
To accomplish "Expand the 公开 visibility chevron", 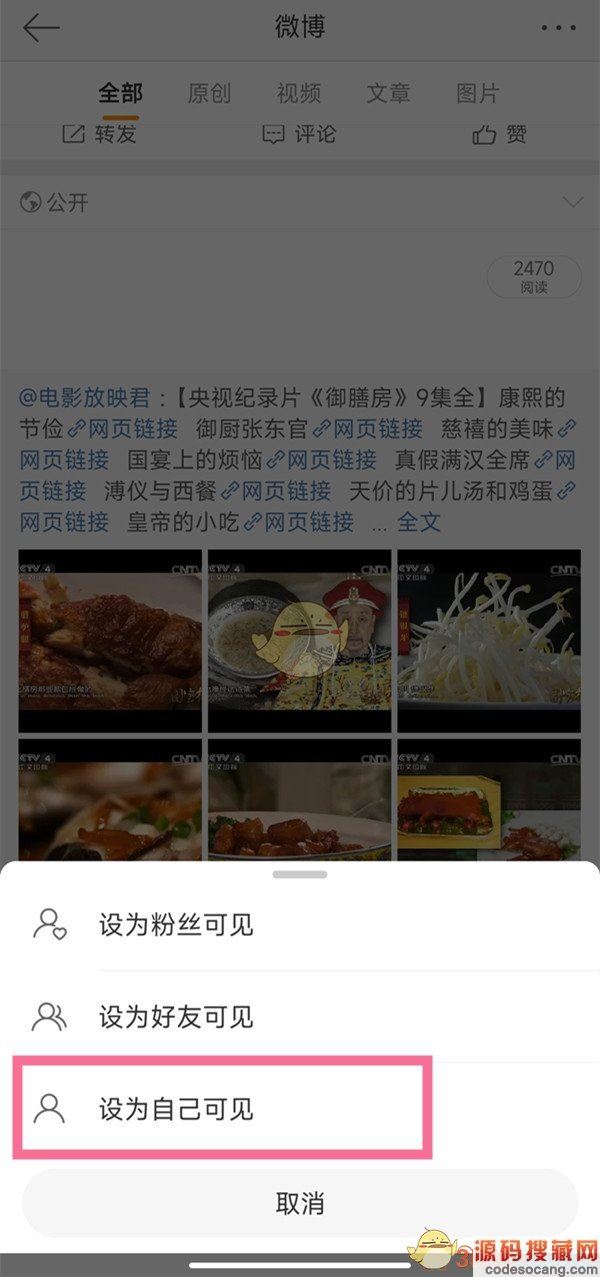I will [572, 203].
